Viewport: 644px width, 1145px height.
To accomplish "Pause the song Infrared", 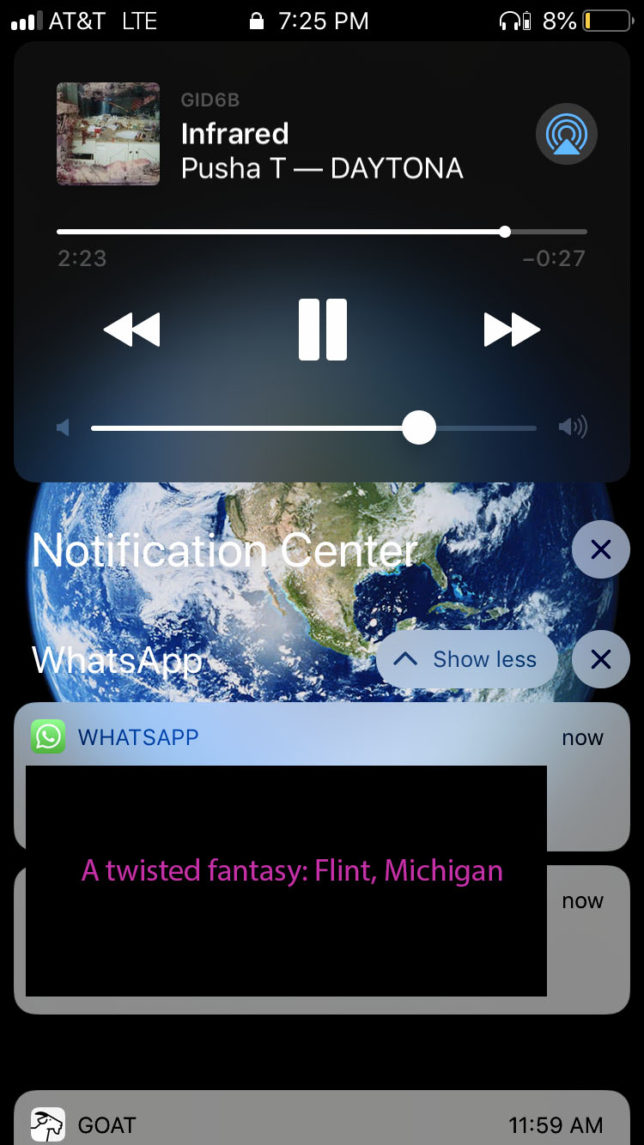I will click(322, 329).
